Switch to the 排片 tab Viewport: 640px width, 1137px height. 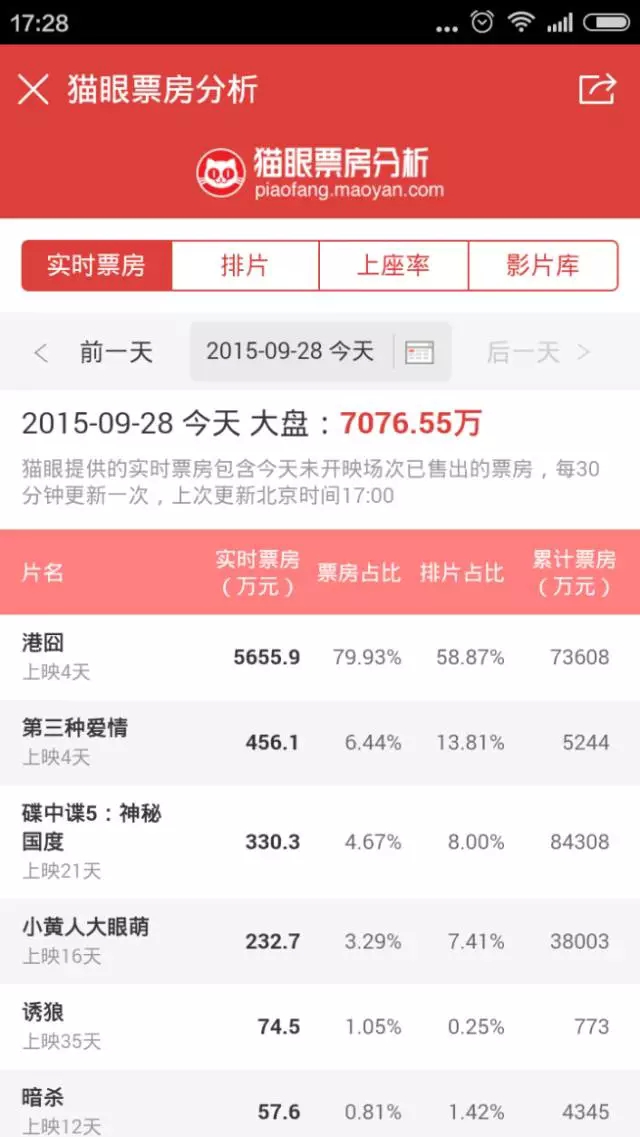pos(245,265)
